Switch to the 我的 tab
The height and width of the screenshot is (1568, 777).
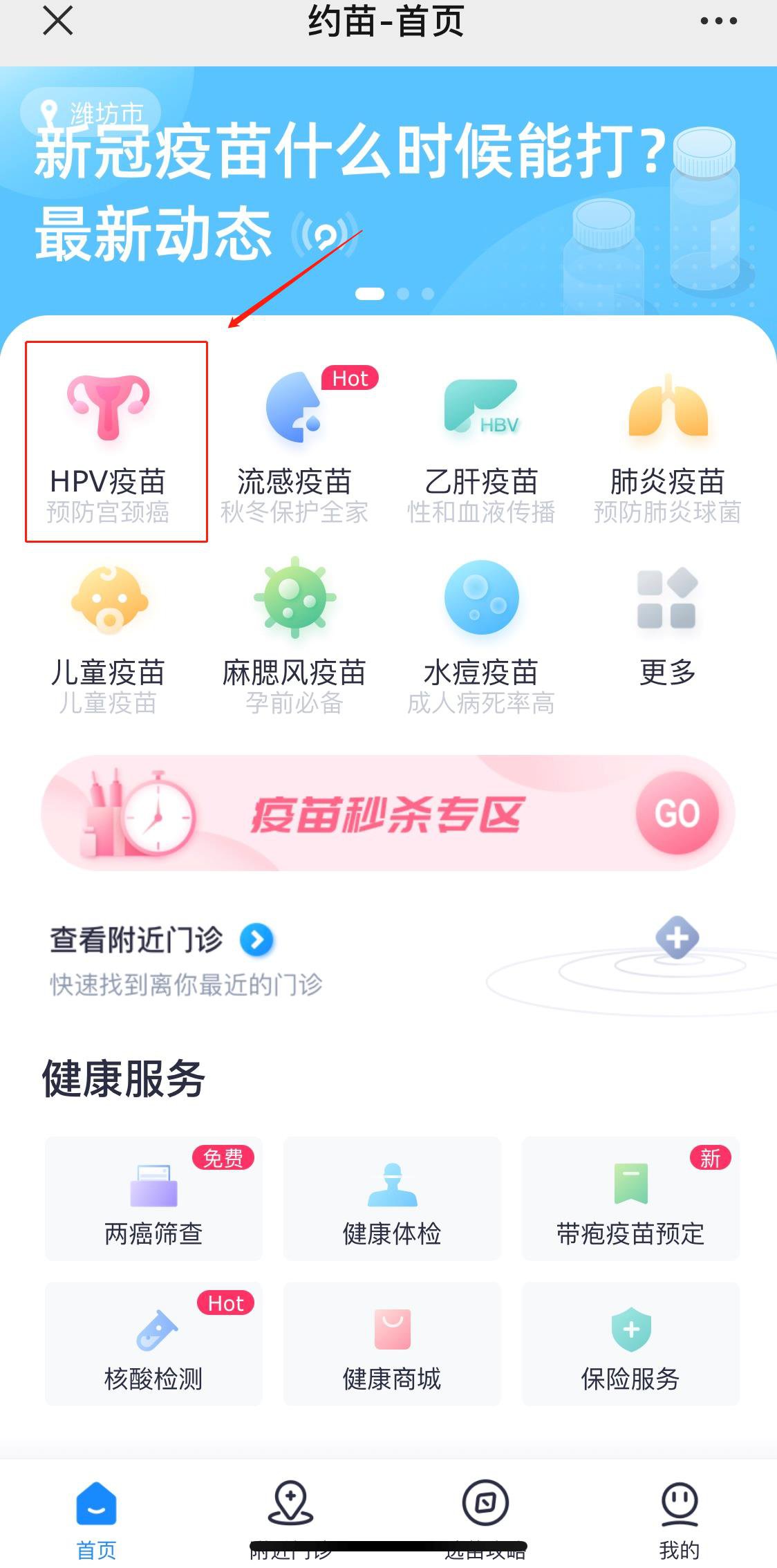pos(680,1516)
